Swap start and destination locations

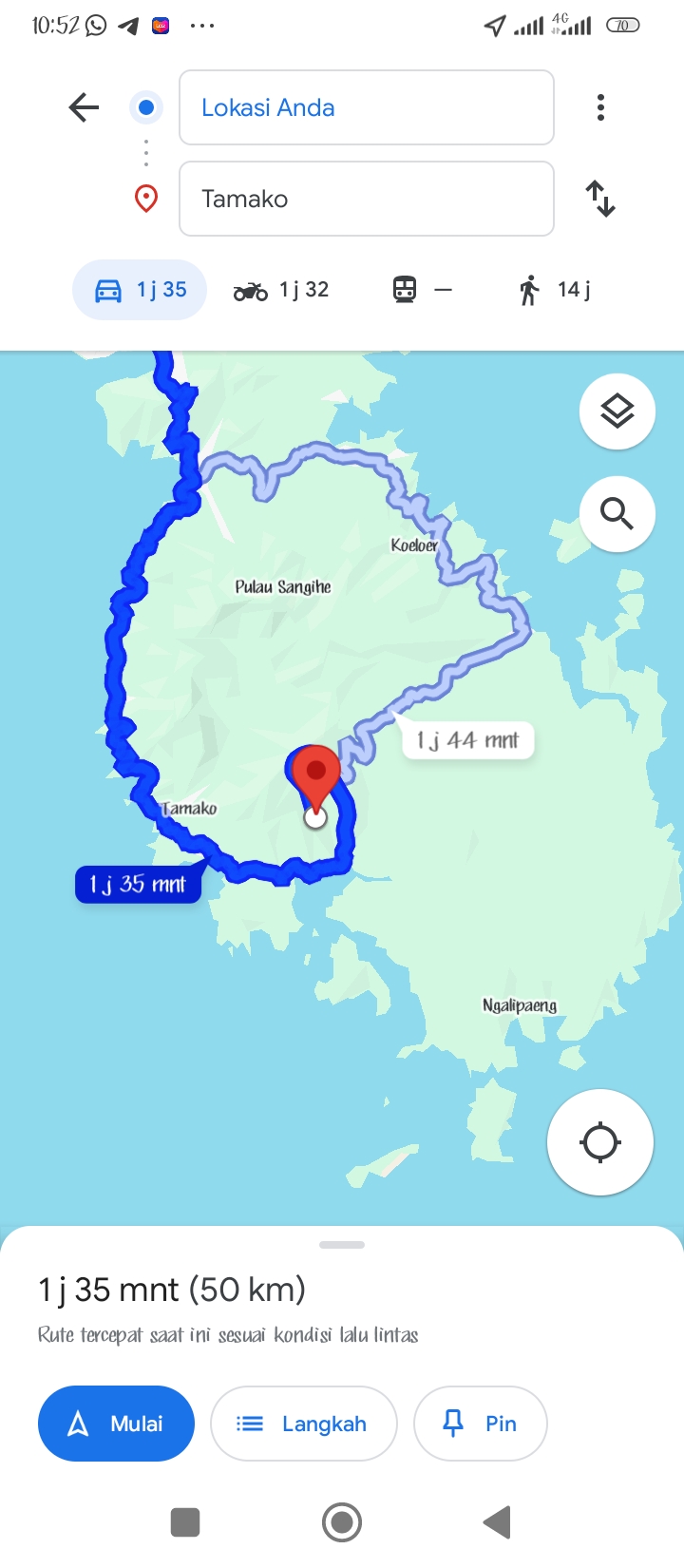click(600, 199)
